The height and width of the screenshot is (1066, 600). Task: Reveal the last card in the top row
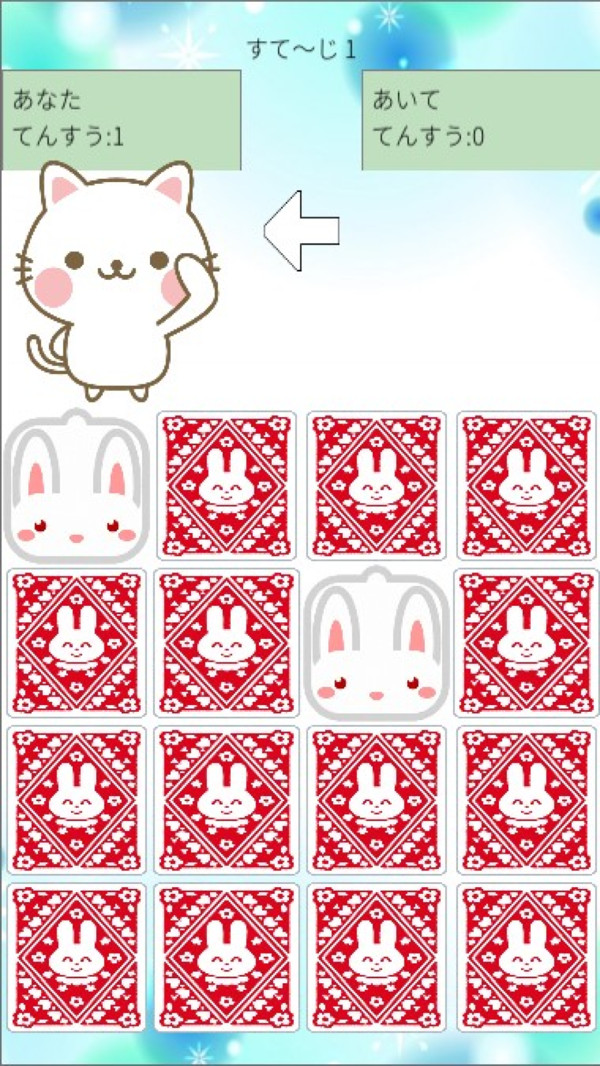[x=526, y=485]
